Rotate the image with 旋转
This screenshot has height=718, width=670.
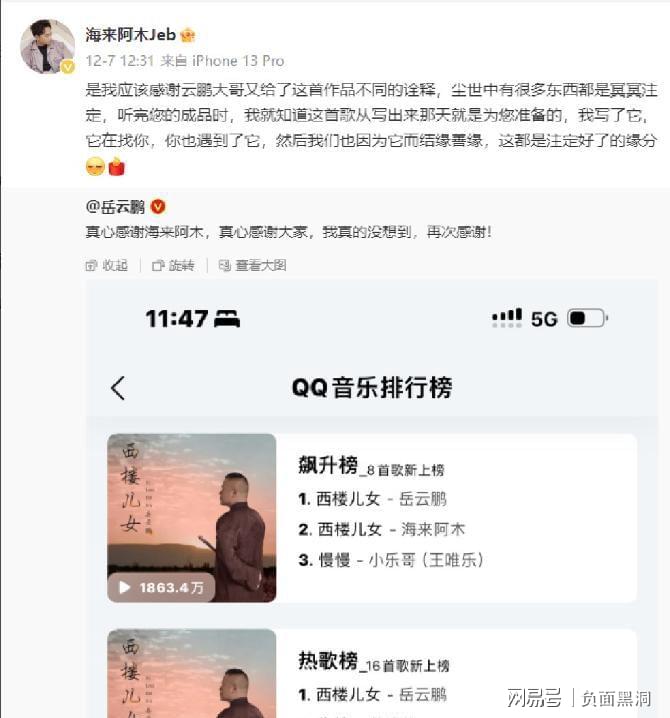tap(174, 265)
